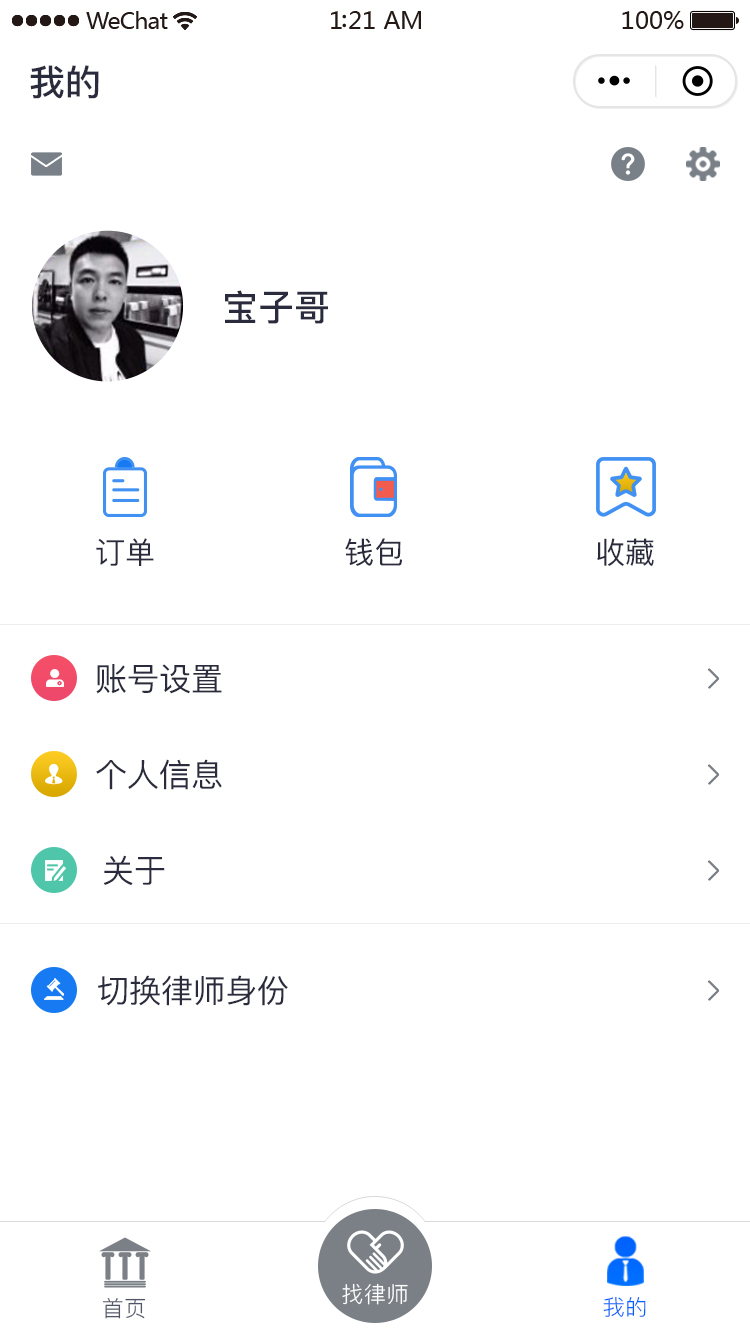Open the mini program more menu
Screen dimensions: 750x1334
pyautogui.click(x=614, y=81)
